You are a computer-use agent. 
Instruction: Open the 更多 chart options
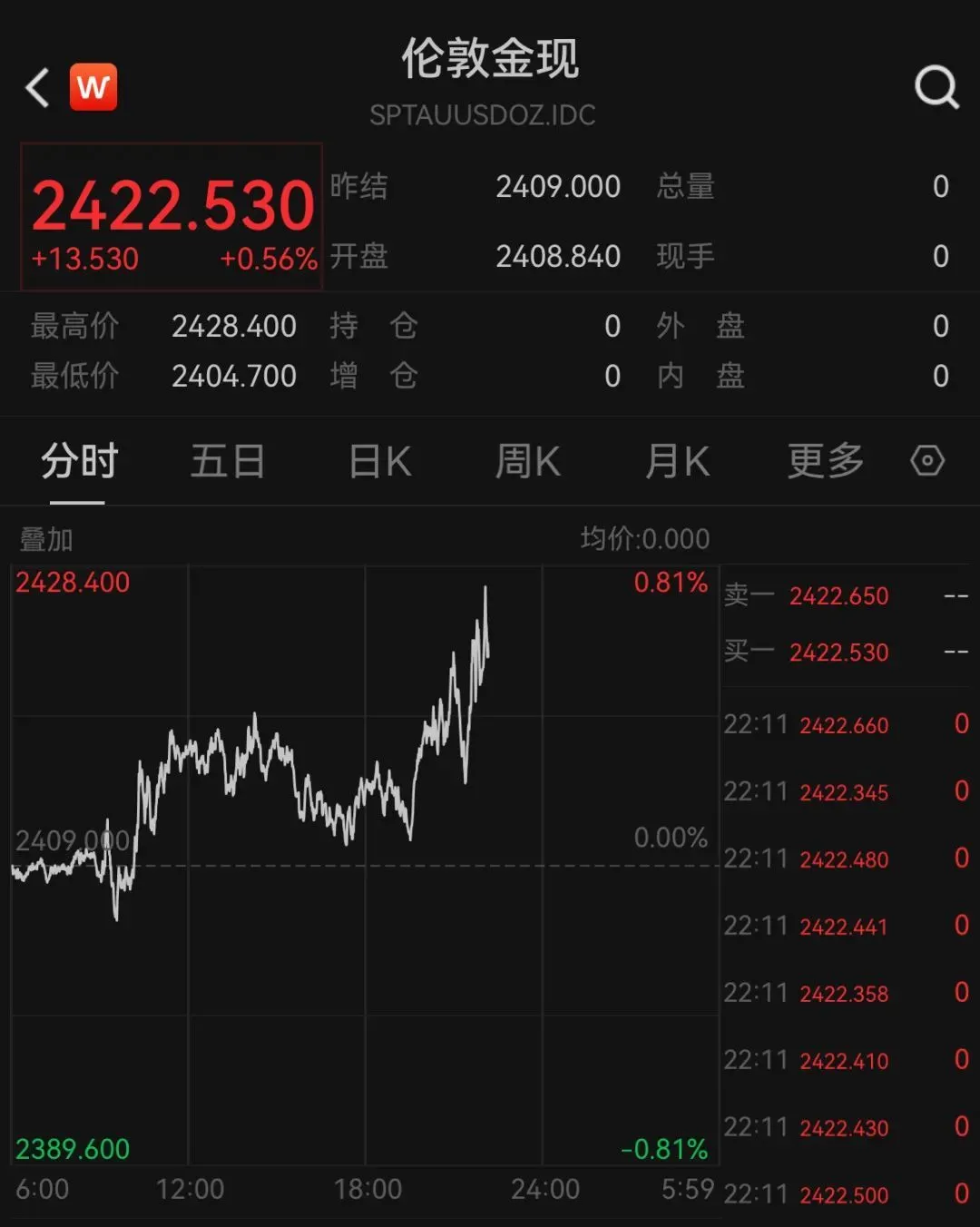(x=825, y=461)
